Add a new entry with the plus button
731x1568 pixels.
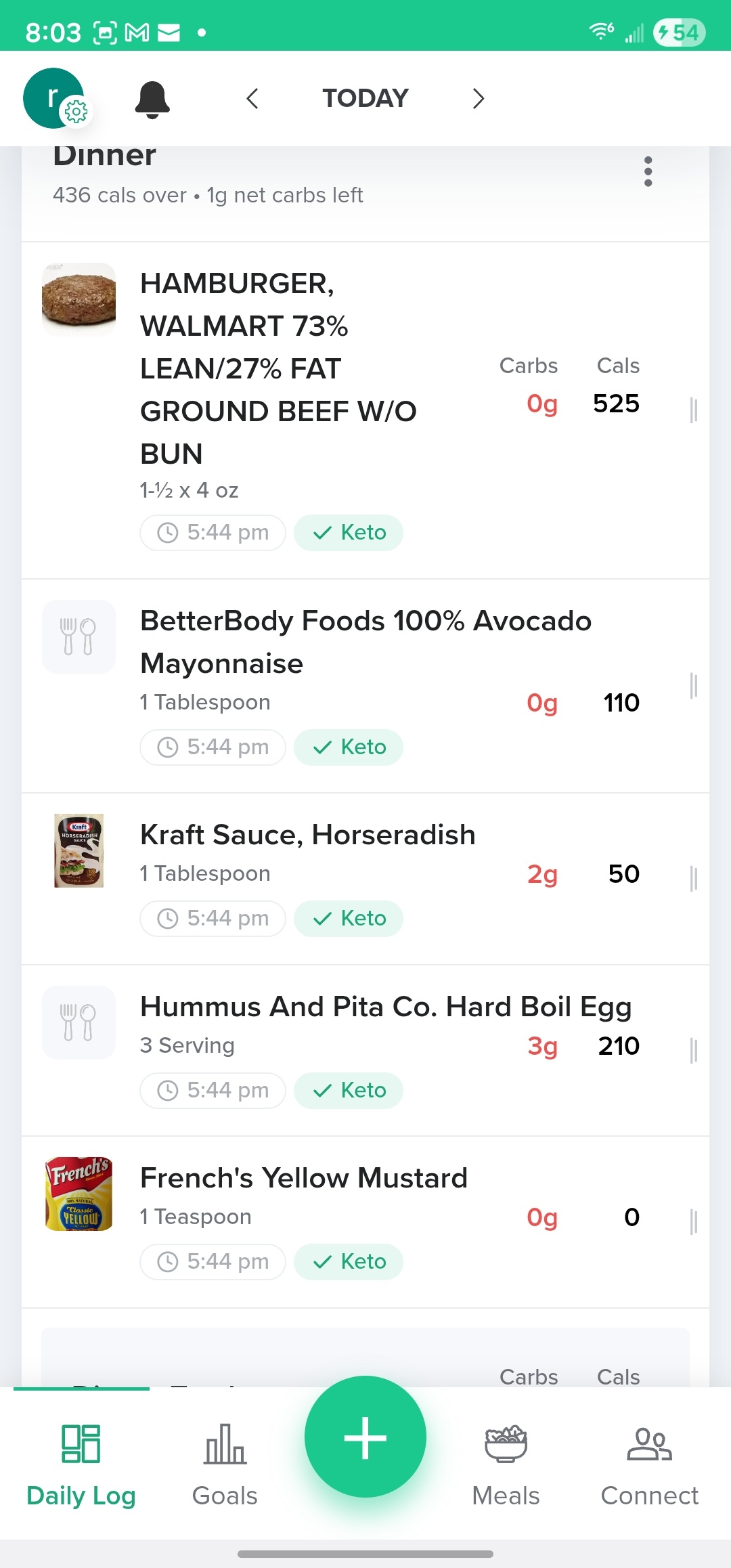coord(365,1437)
